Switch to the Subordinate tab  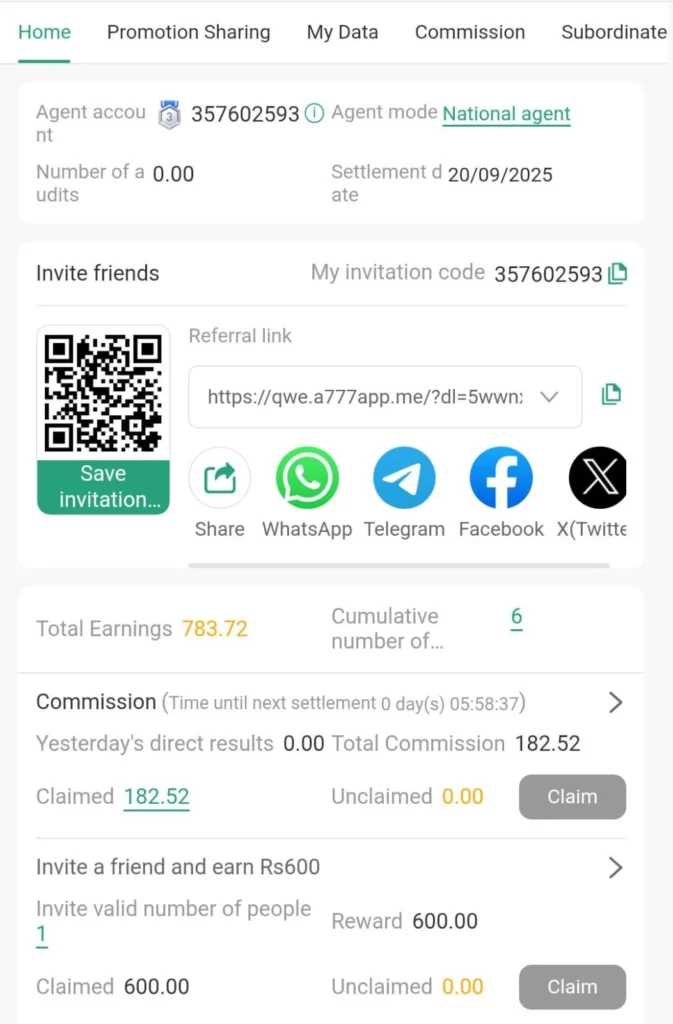[613, 32]
